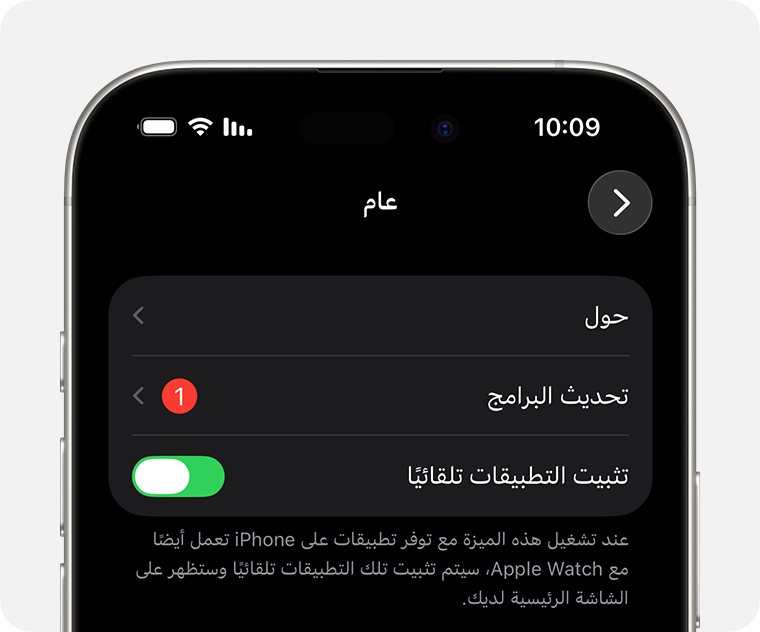Open تحديث البرامج (Software Update)
Viewport: 760px width, 632px height.
pos(380,396)
